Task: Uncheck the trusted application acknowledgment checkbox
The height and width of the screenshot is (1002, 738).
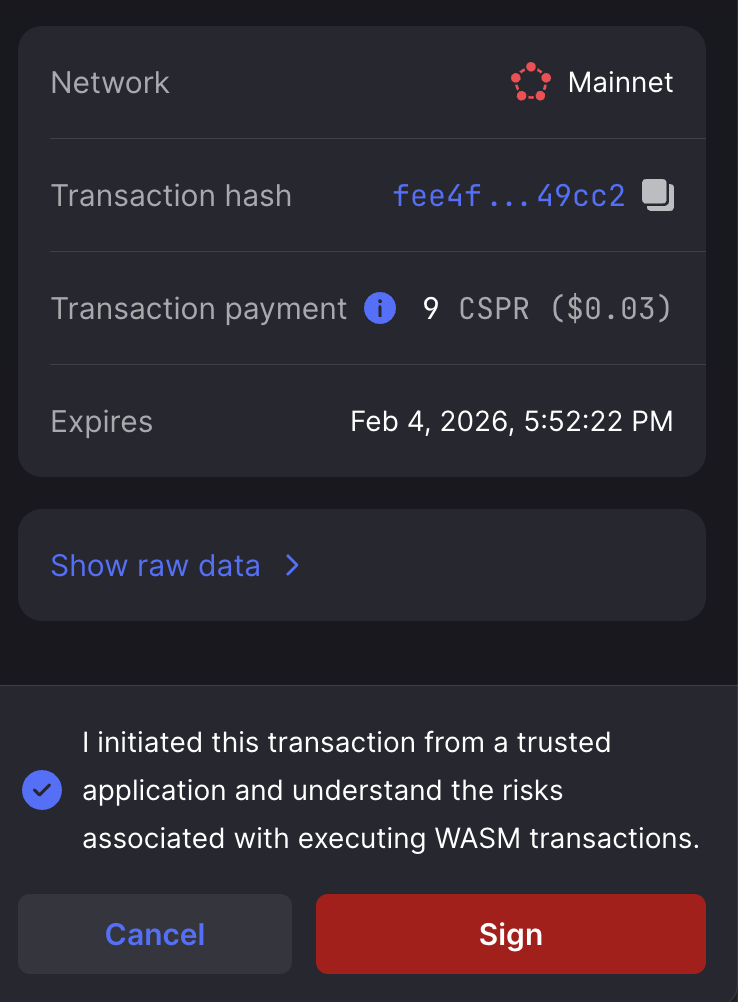Action: pos(42,790)
